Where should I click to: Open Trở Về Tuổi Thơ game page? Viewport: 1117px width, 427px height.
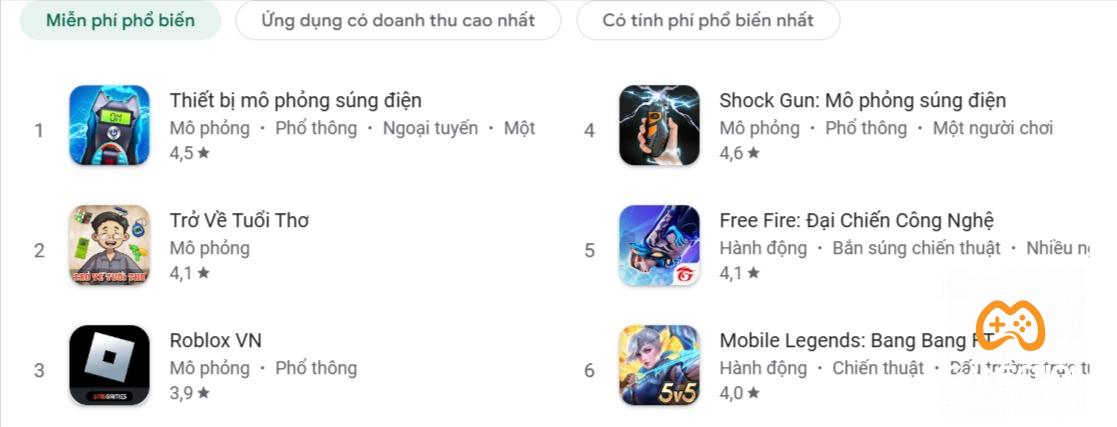[x=239, y=220]
